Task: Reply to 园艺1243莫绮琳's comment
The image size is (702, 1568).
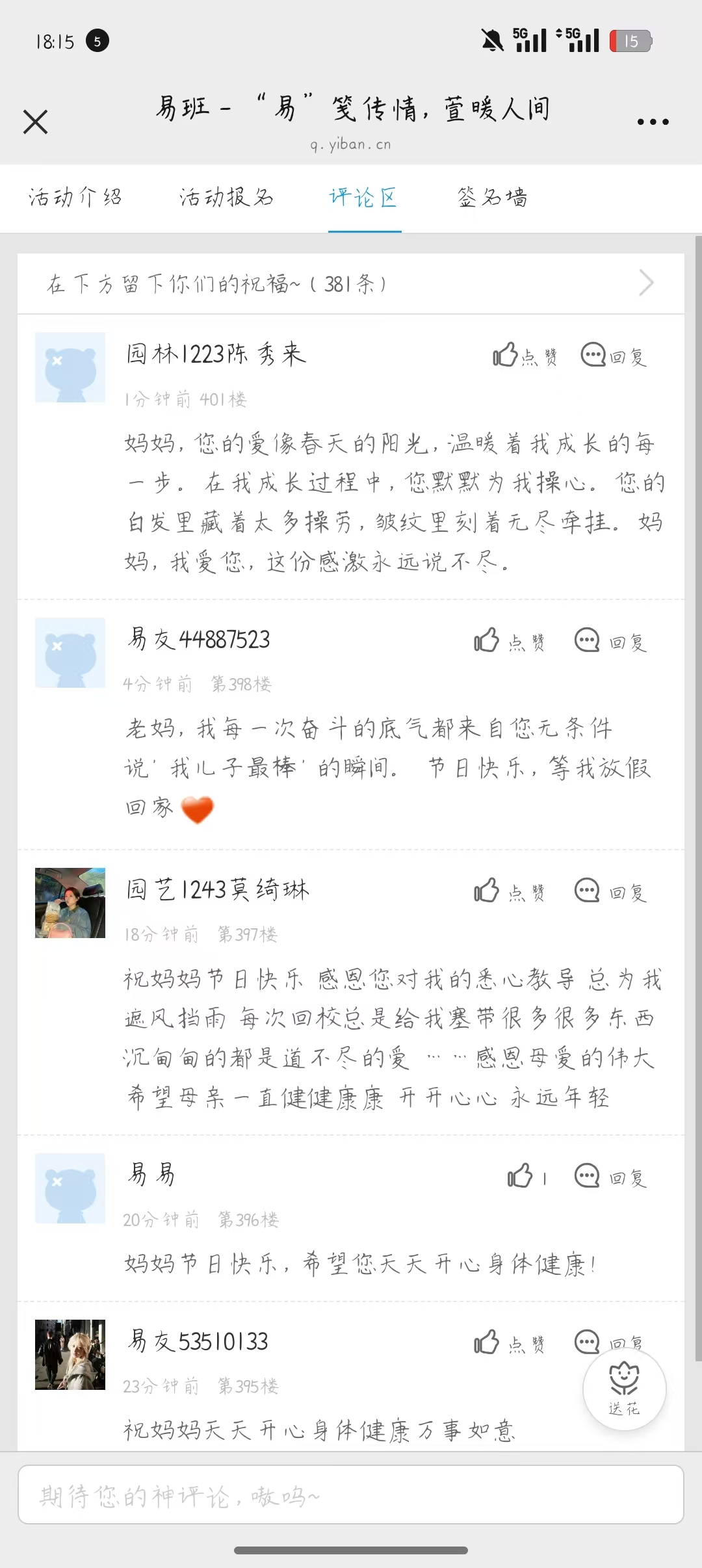Action: 610,891
